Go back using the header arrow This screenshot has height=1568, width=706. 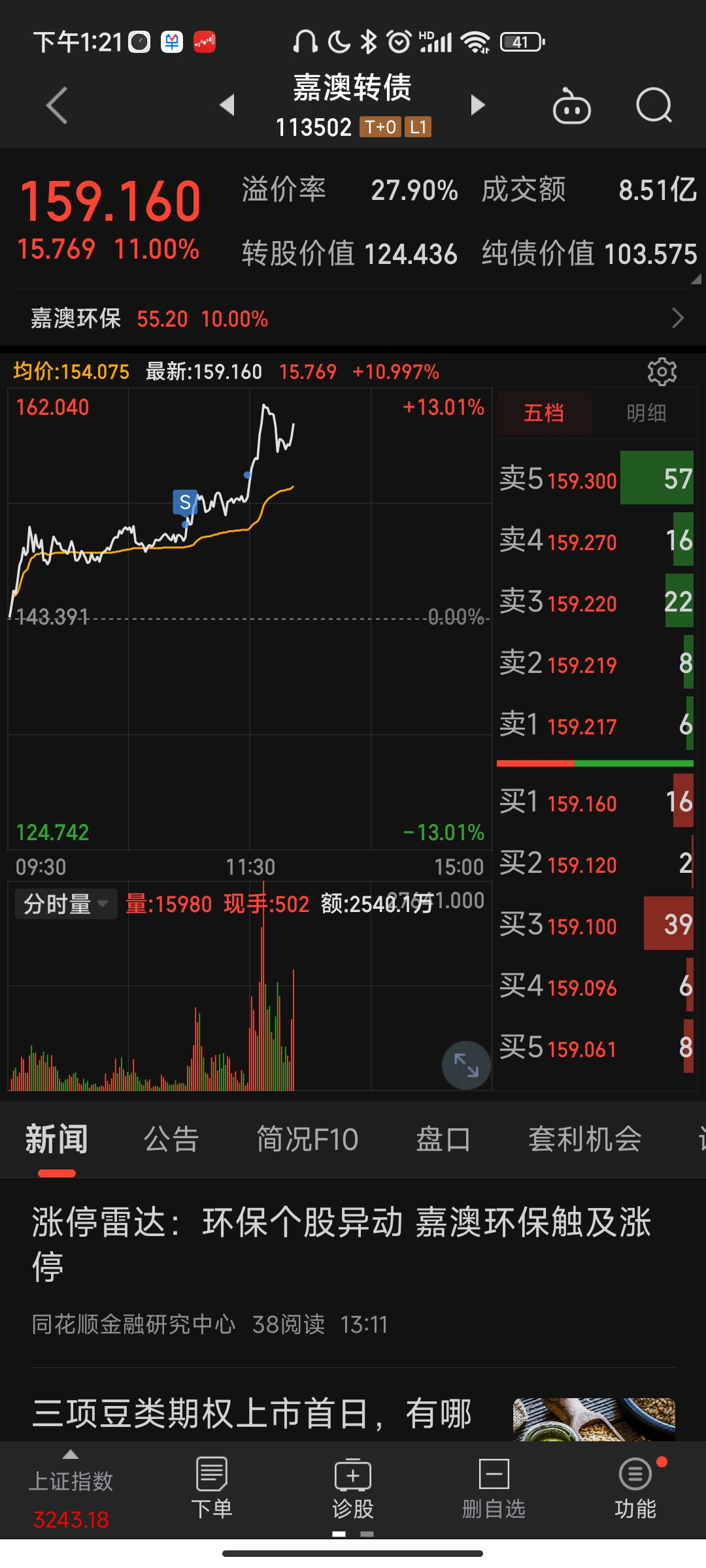pos(57,105)
